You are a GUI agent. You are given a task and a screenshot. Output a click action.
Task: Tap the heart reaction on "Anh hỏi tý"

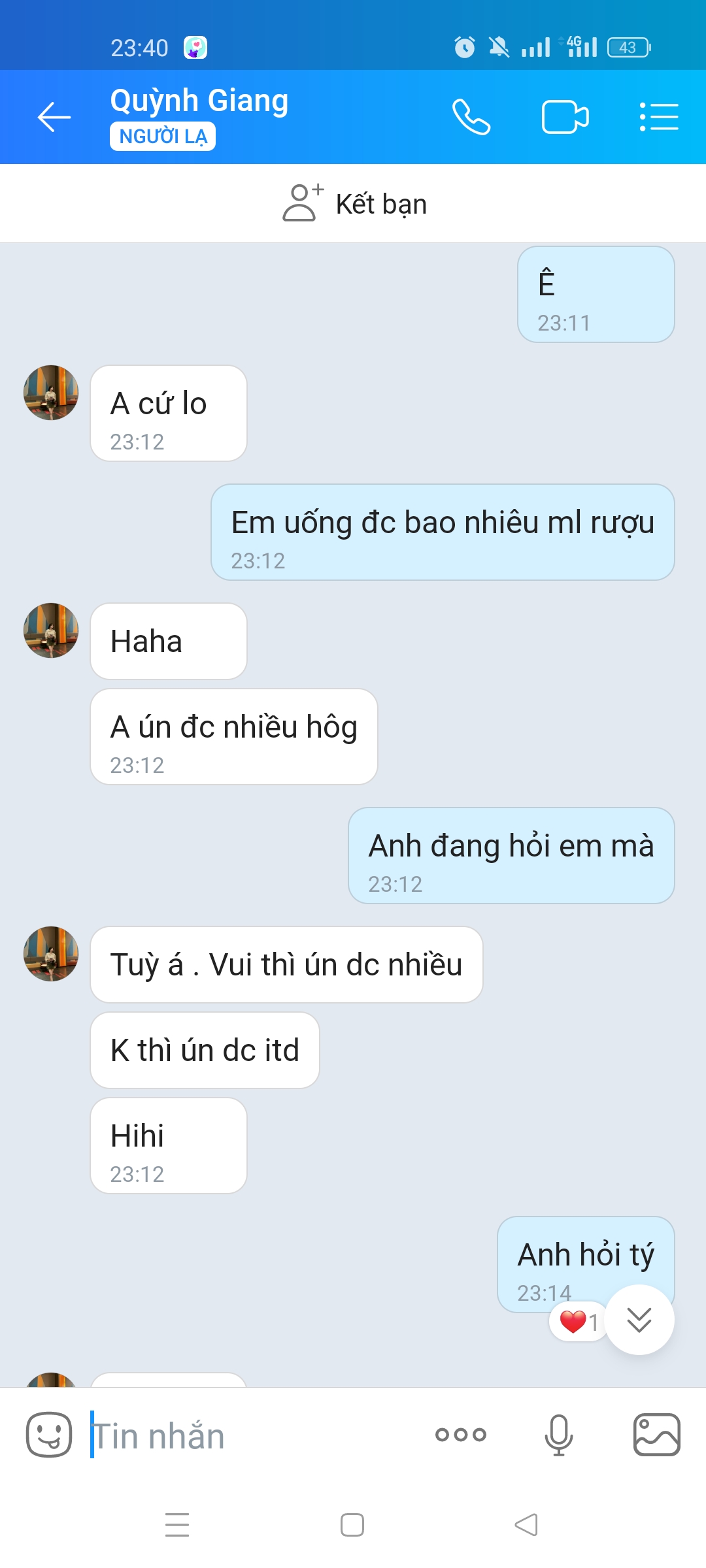pyautogui.click(x=573, y=1322)
